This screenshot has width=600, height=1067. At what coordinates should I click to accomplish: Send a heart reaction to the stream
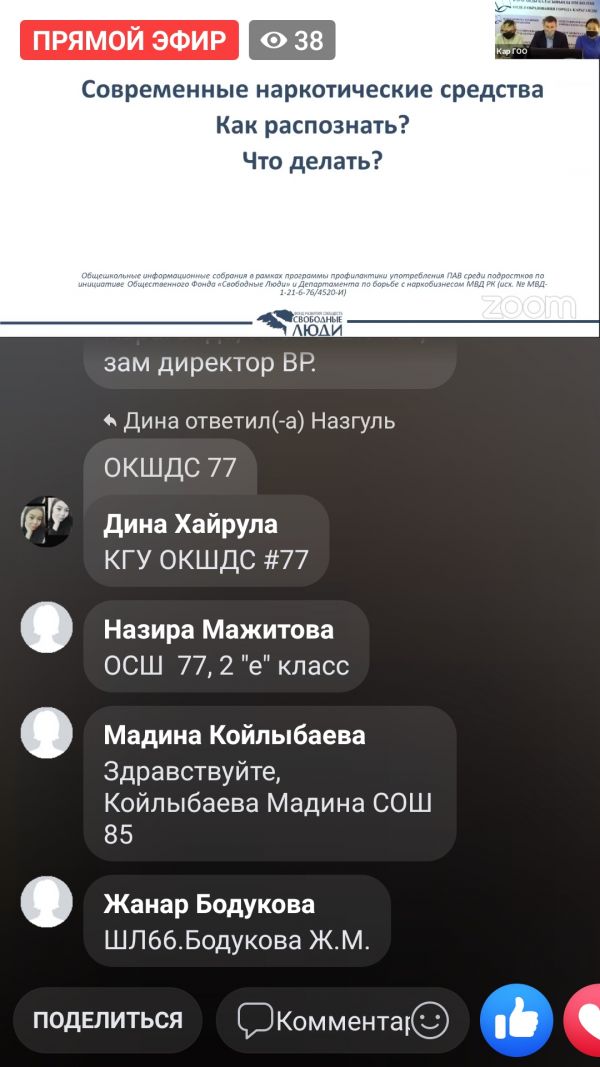coord(584,1021)
